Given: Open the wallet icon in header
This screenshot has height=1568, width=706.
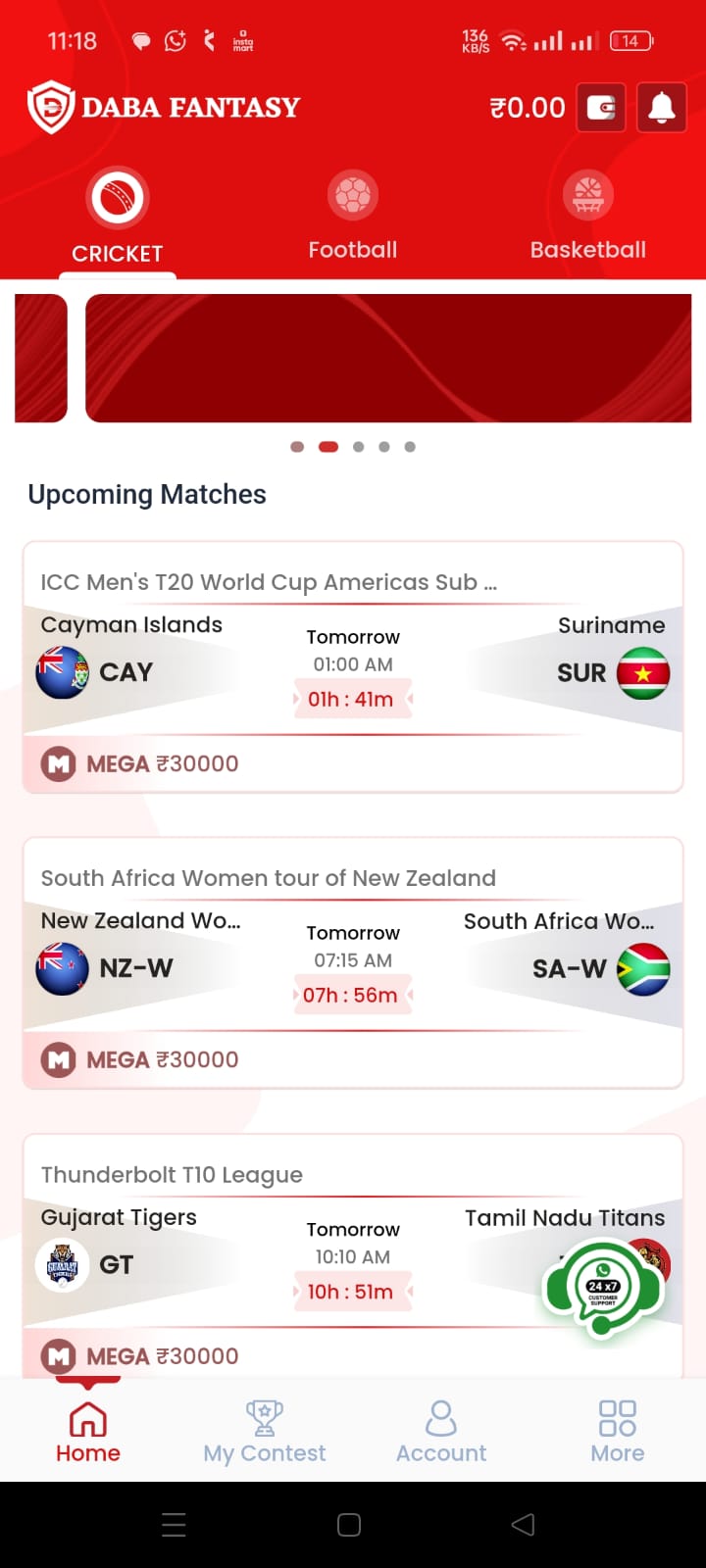Looking at the screenshot, I should [600, 108].
